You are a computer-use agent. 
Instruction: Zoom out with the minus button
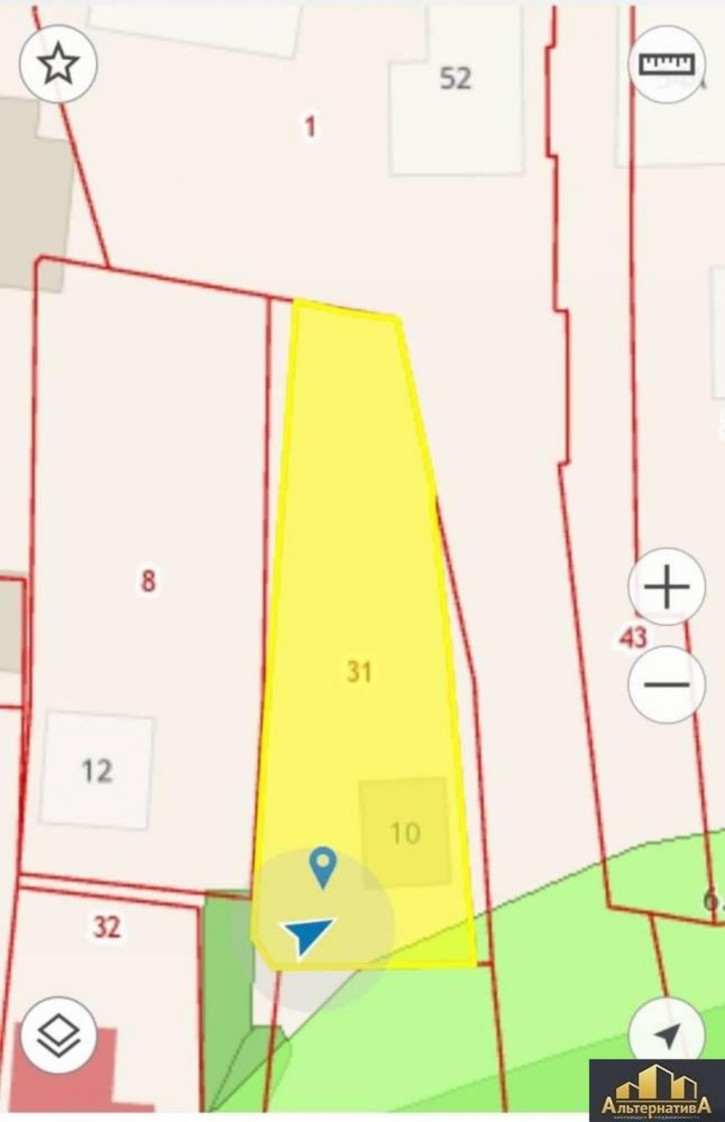coord(666,685)
